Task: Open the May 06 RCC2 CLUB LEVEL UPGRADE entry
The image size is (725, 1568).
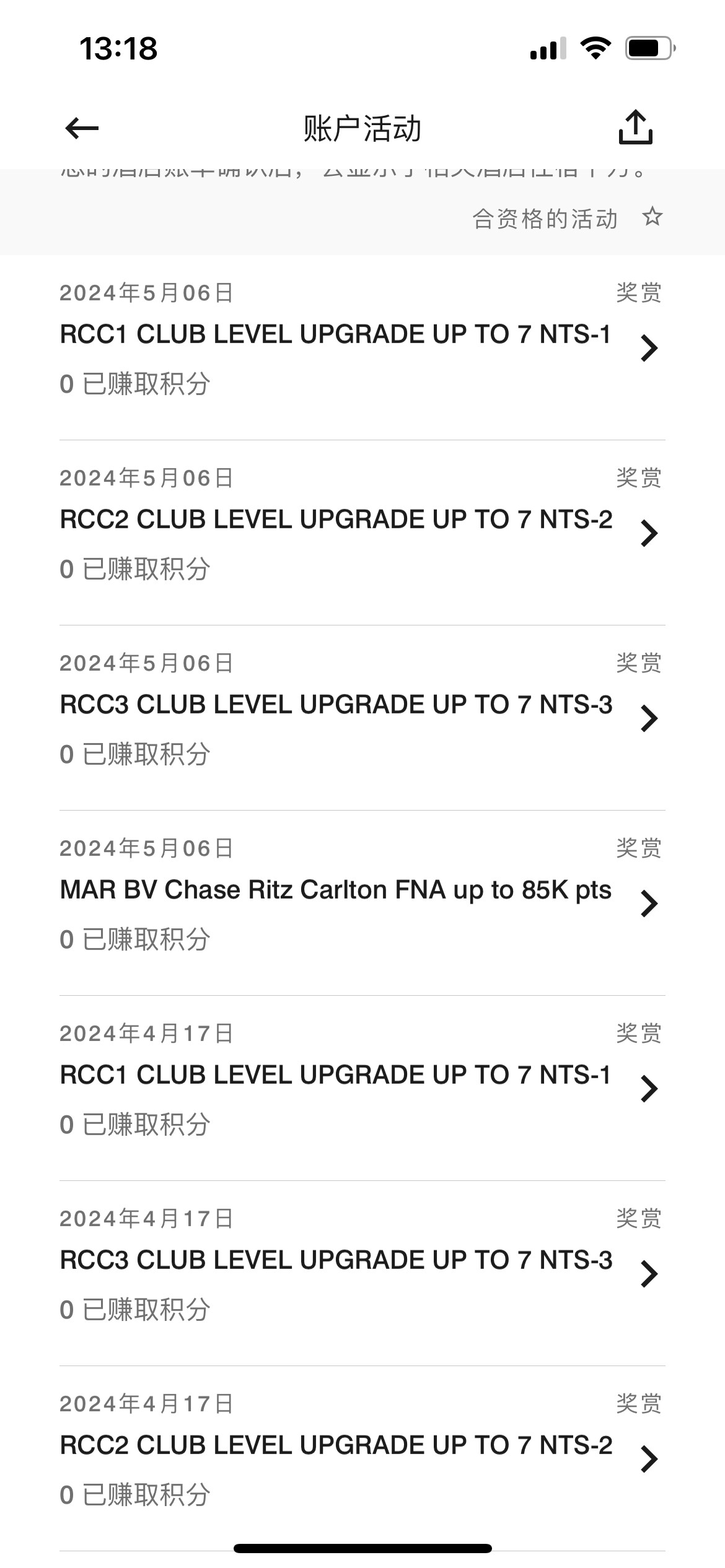Action: 362,533
